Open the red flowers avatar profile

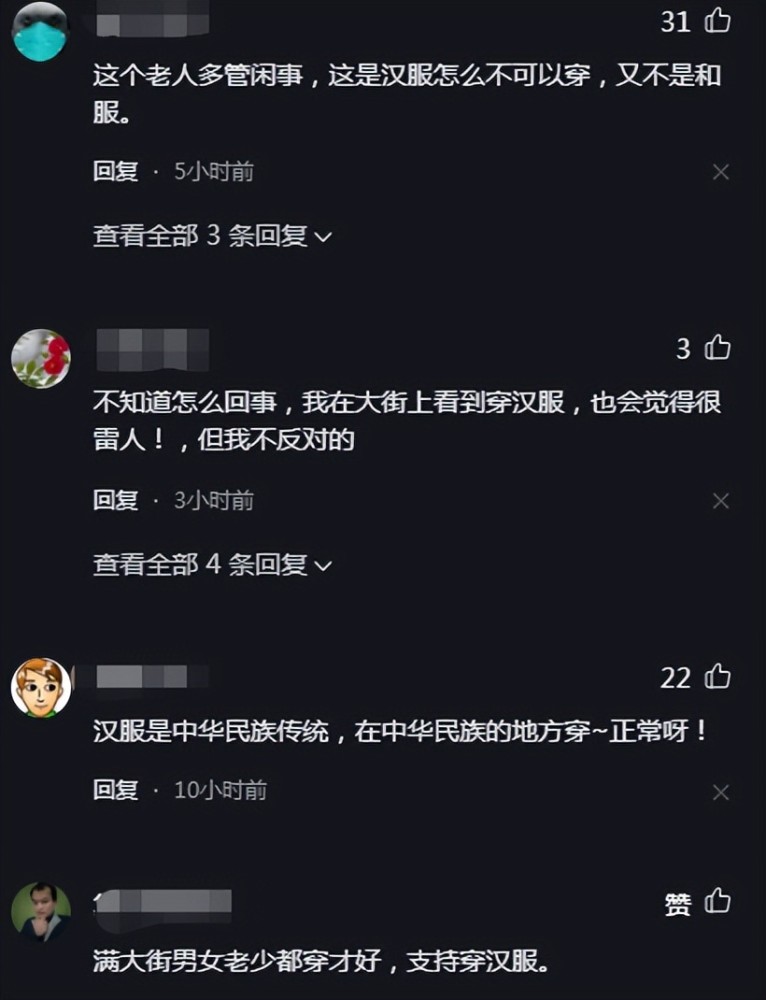[x=40, y=358]
